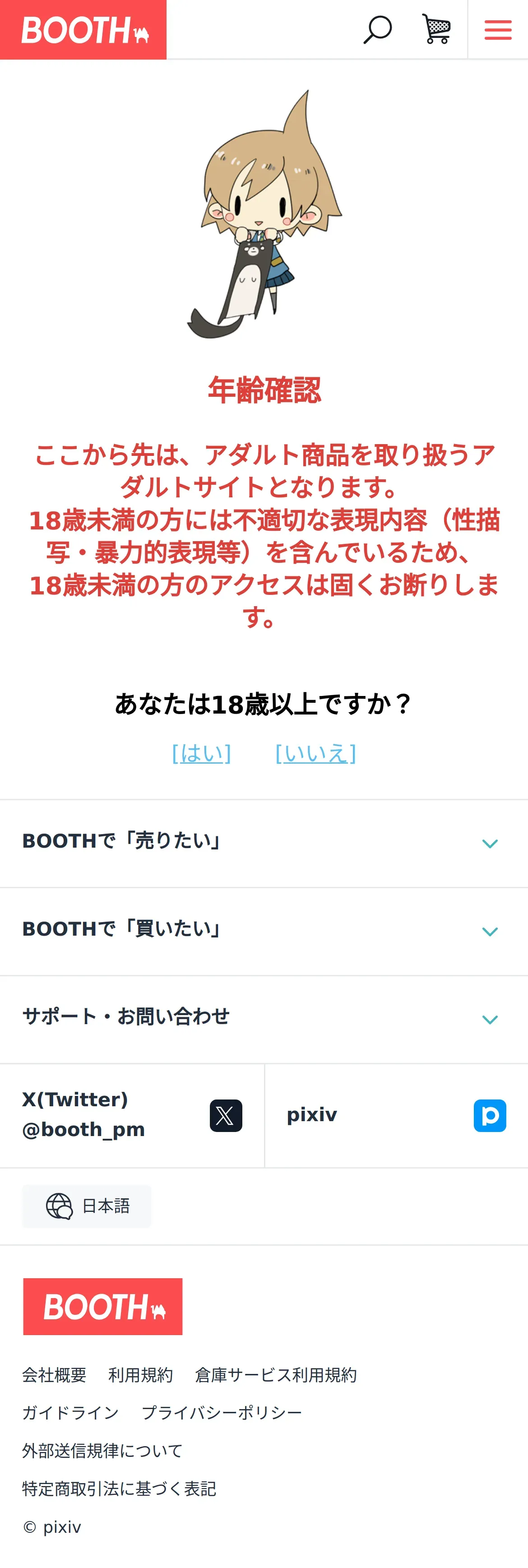
Task: Open 倉庫サービス利用規約
Action: click(x=276, y=1374)
